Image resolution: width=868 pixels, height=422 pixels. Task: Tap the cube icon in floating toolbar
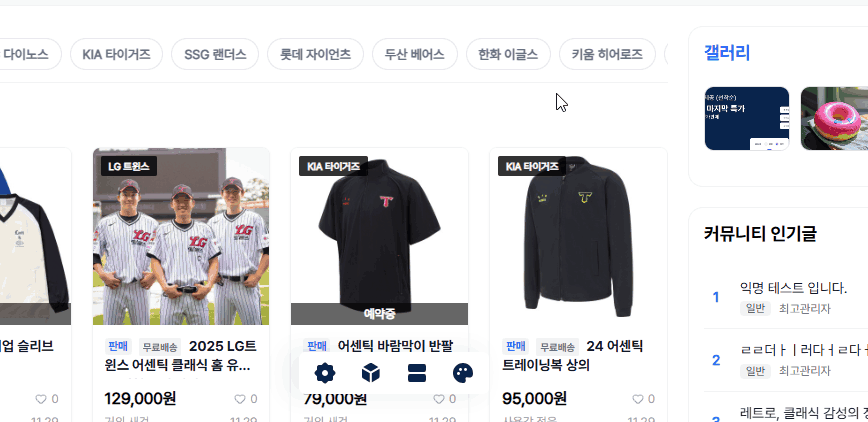point(370,373)
